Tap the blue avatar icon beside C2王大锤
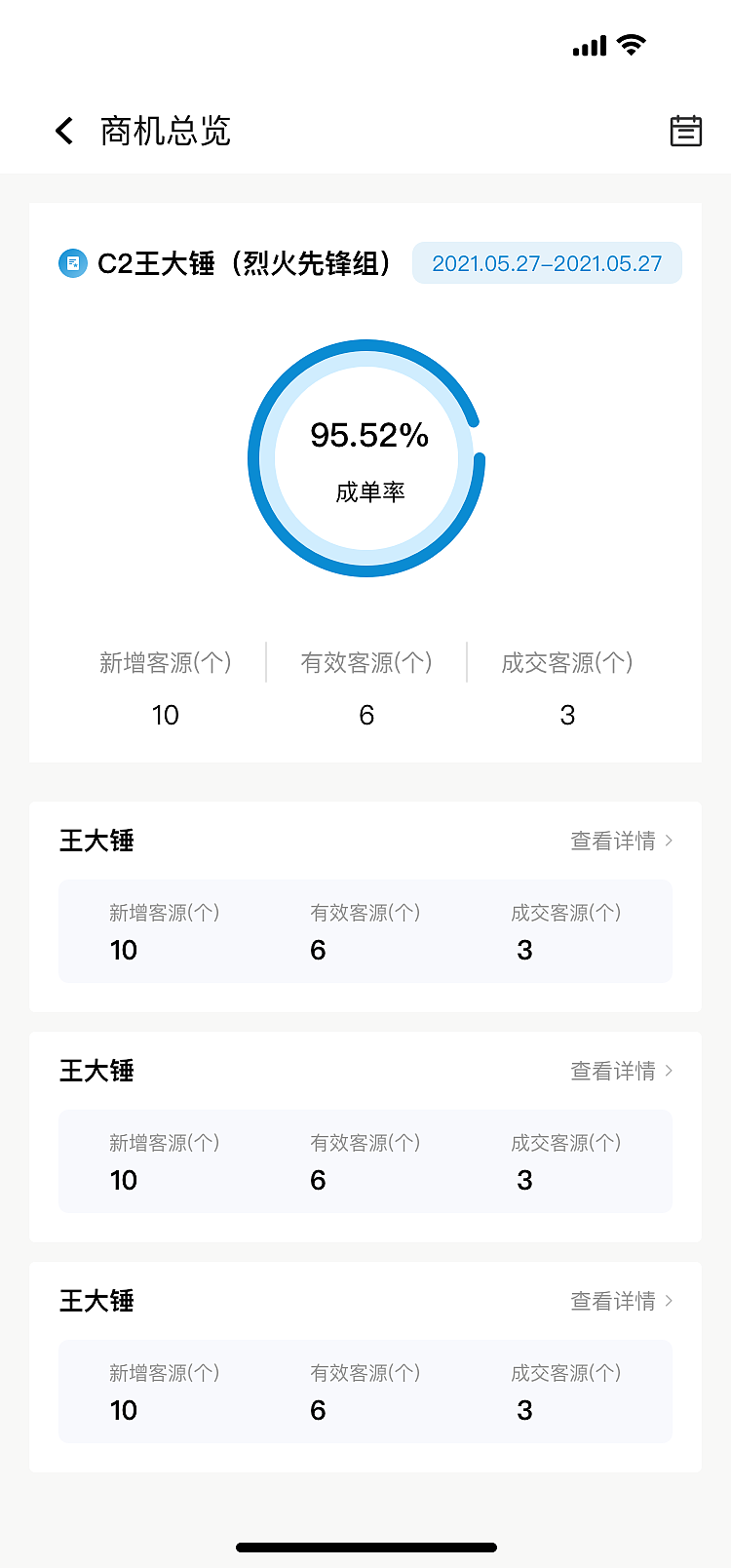Screen dimensions: 731x1568 coord(73,263)
